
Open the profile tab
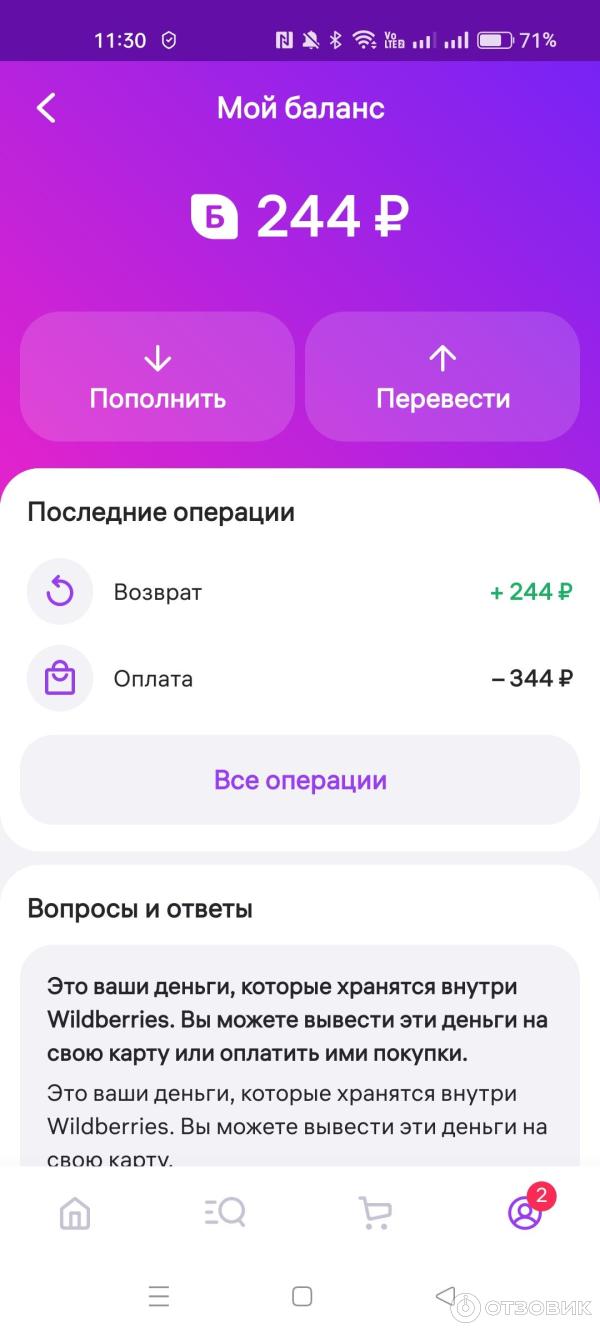[524, 1212]
